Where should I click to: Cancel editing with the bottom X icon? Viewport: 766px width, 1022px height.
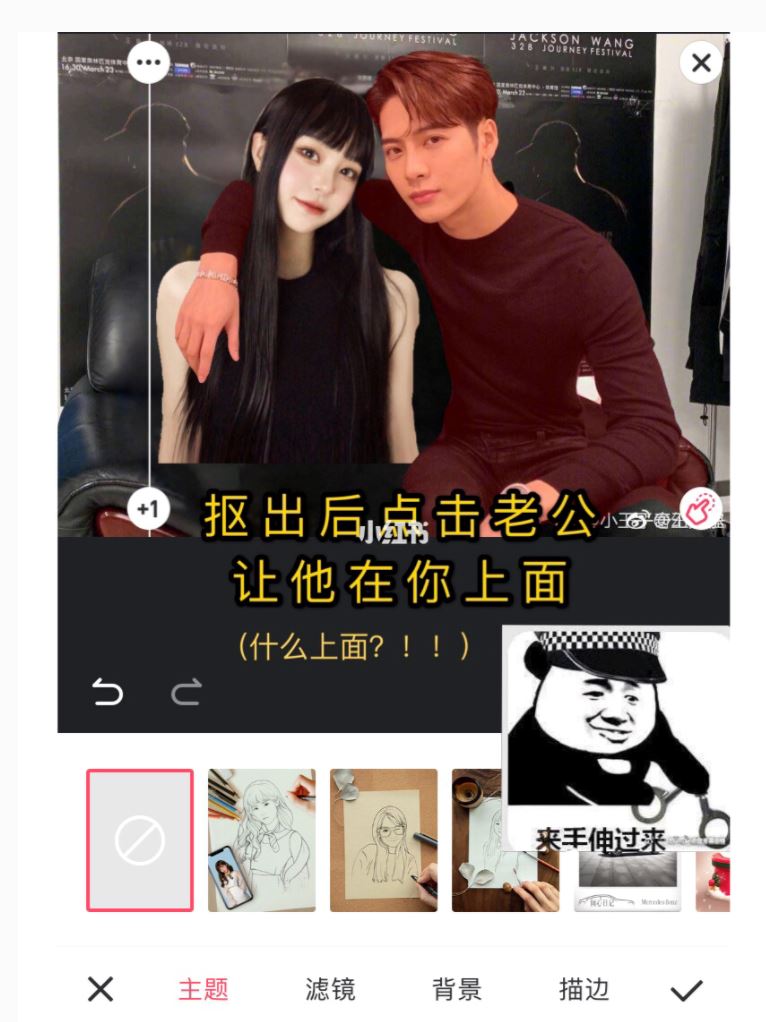click(100, 990)
